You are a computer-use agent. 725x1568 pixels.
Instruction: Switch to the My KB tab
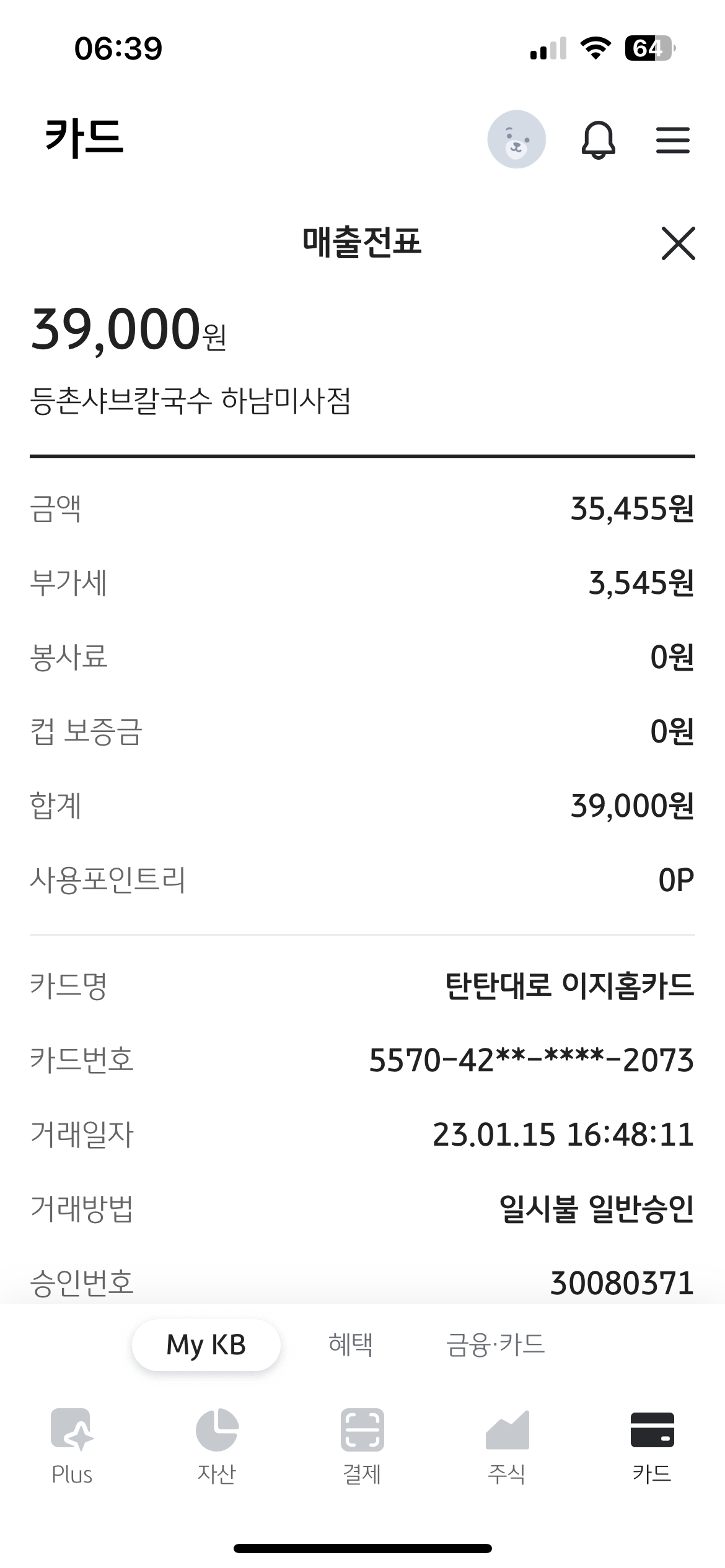(x=206, y=1345)
